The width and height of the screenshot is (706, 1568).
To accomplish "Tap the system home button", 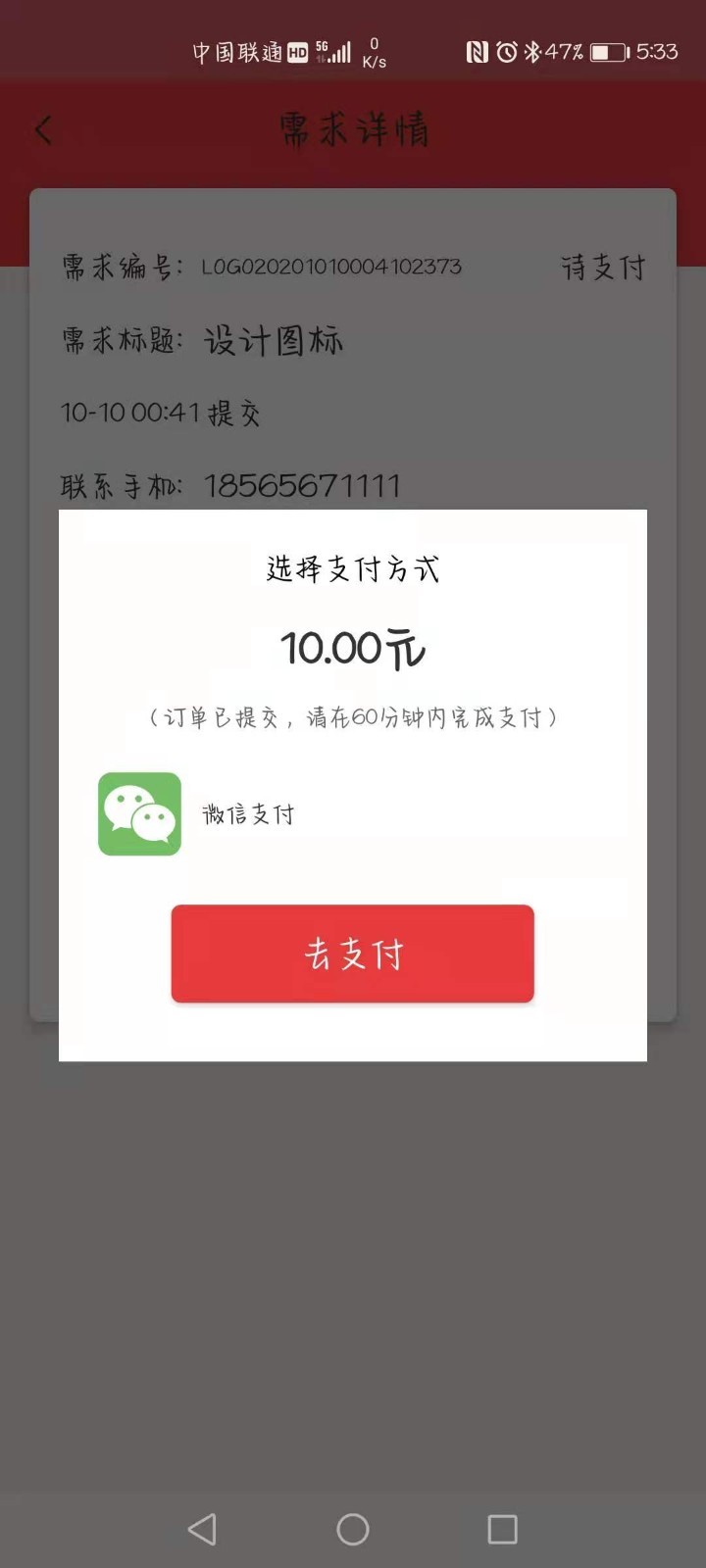I will click(352, 1529).
